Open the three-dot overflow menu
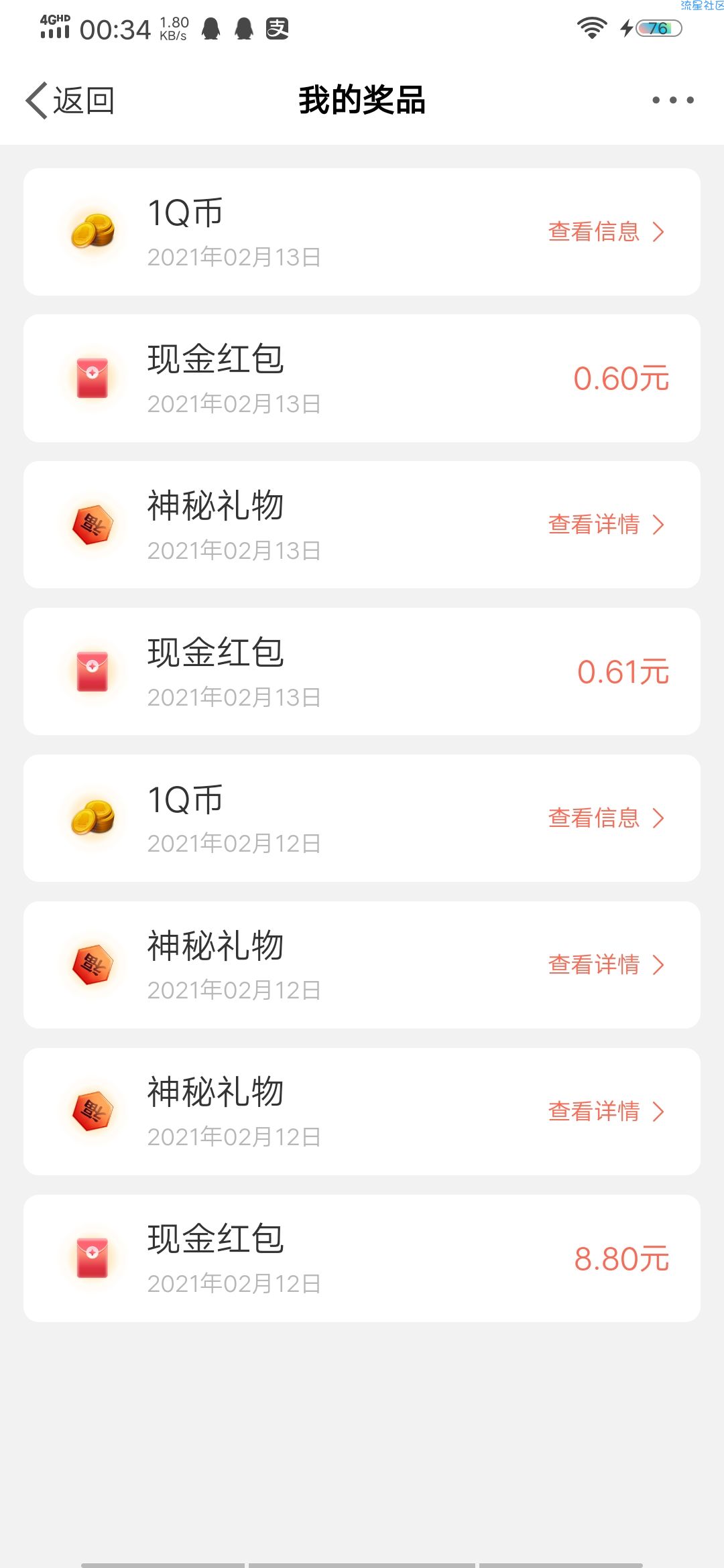 coord(673,101)
